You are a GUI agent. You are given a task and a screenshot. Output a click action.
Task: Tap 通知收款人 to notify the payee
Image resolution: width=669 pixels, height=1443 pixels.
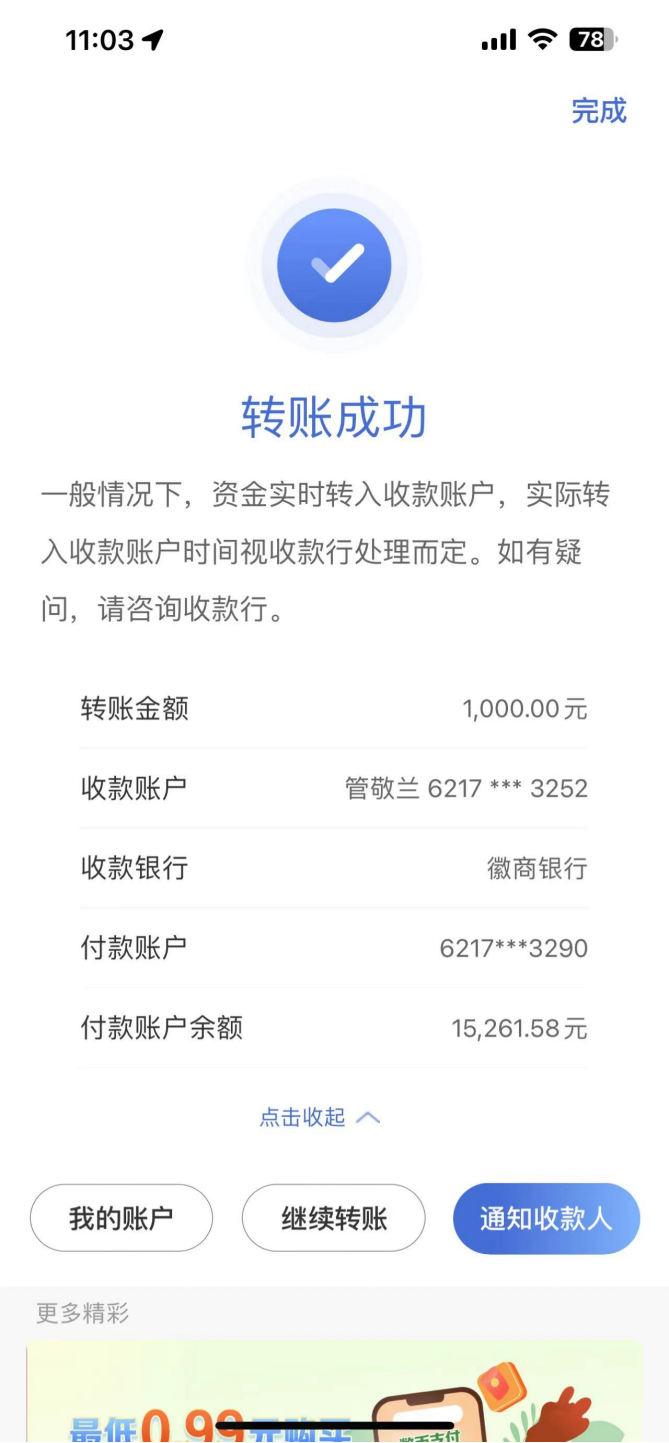[x=545, y=1218]
